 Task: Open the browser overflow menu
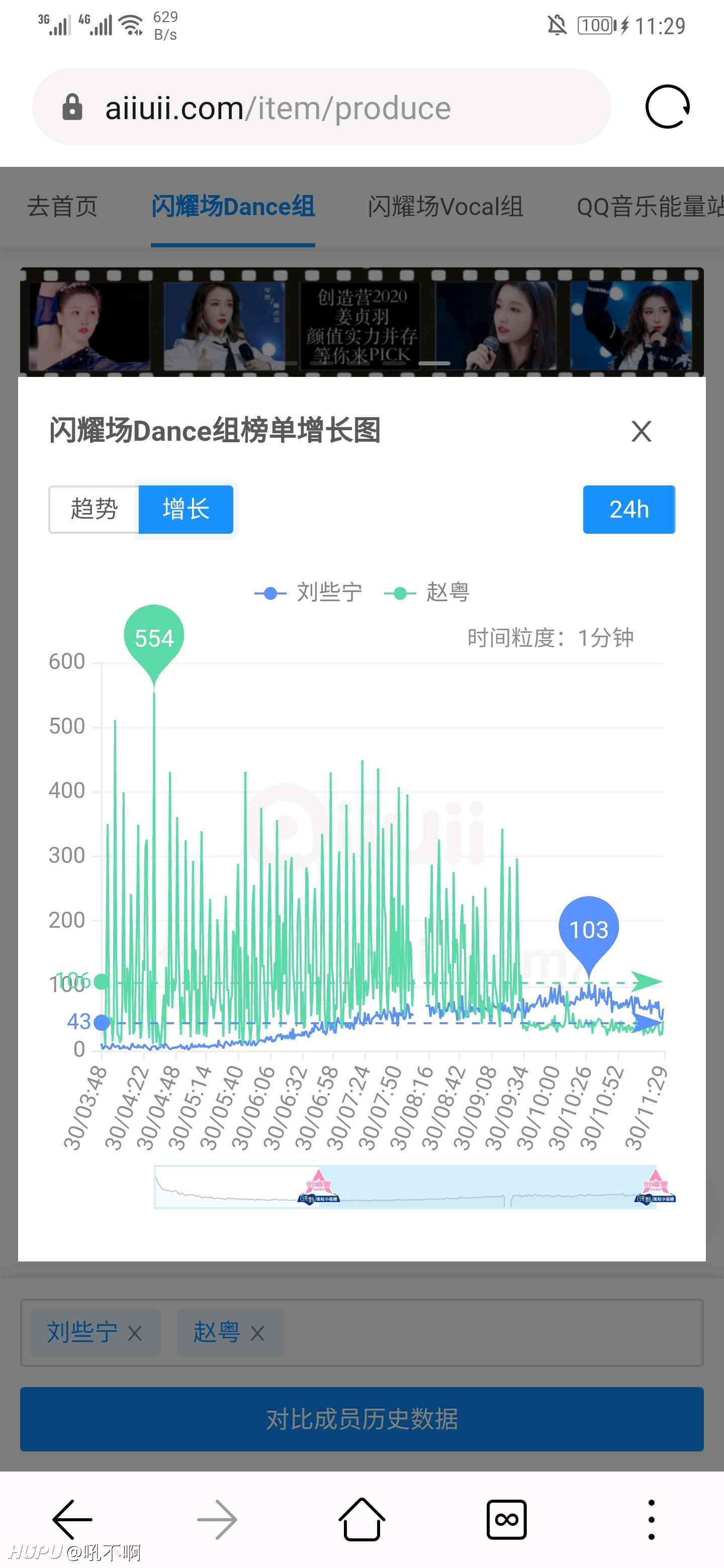(651, 1519)
